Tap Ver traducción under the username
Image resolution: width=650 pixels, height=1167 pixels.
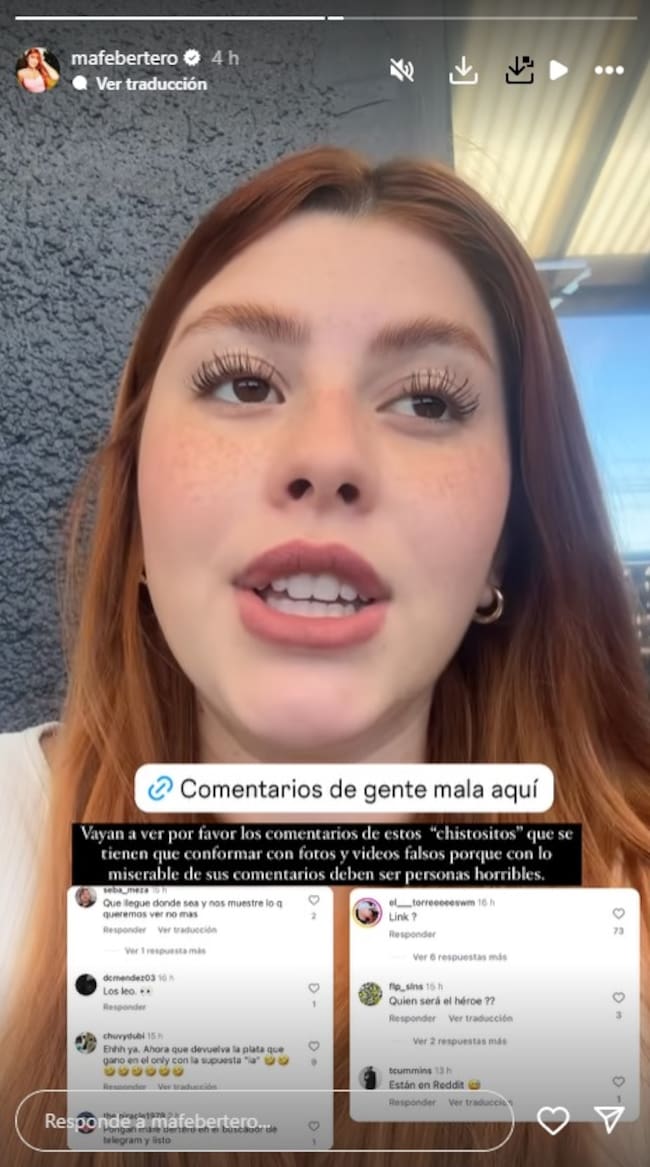pos(150,84)
